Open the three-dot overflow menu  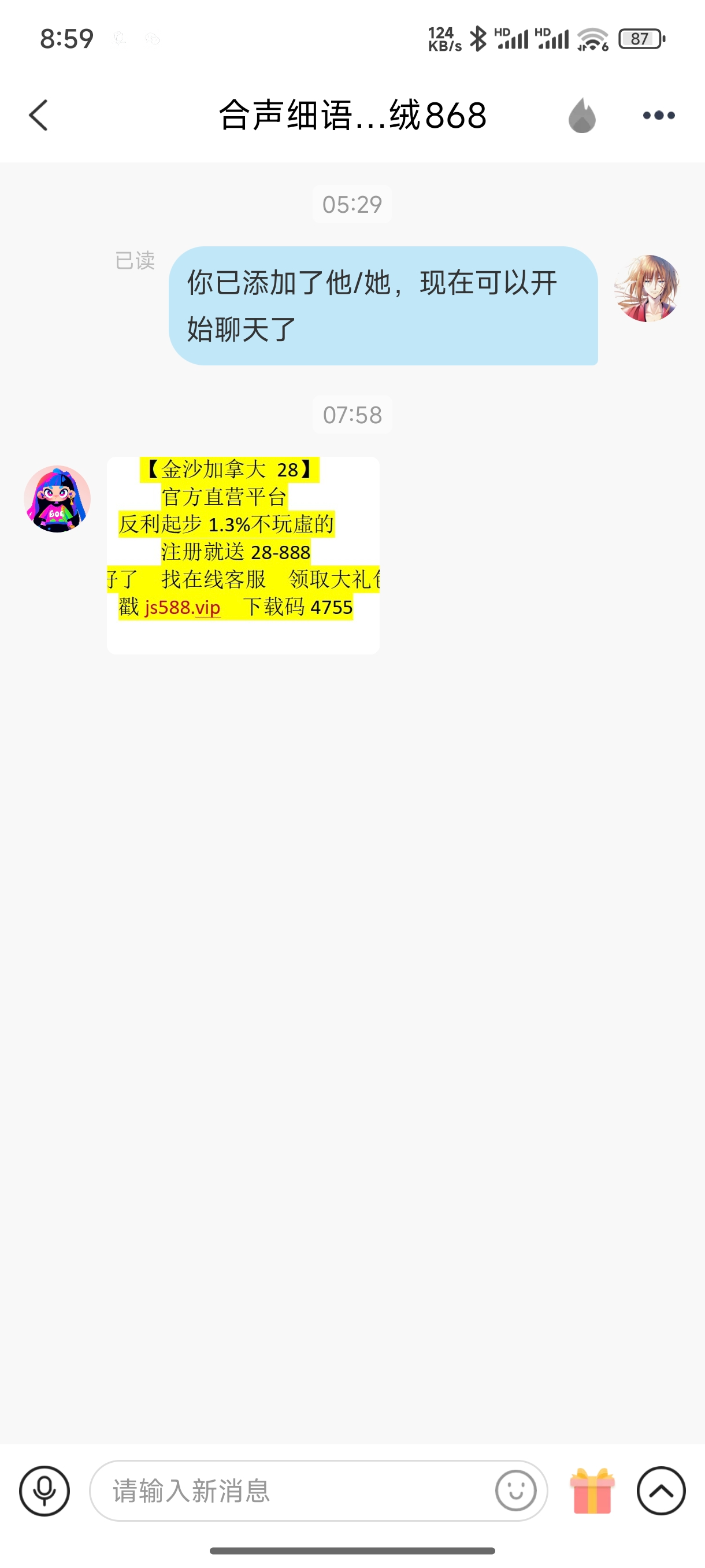pos(659,116)
